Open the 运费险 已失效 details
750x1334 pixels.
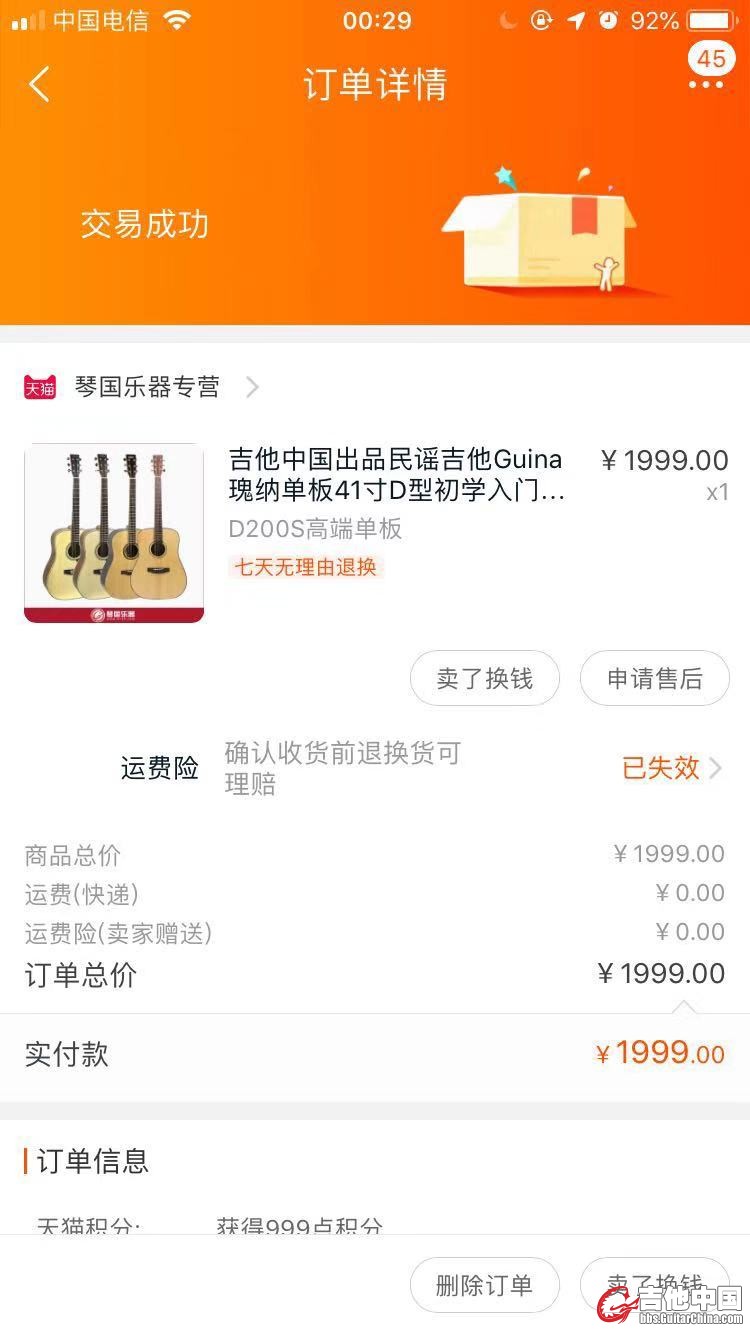[670, 768]
